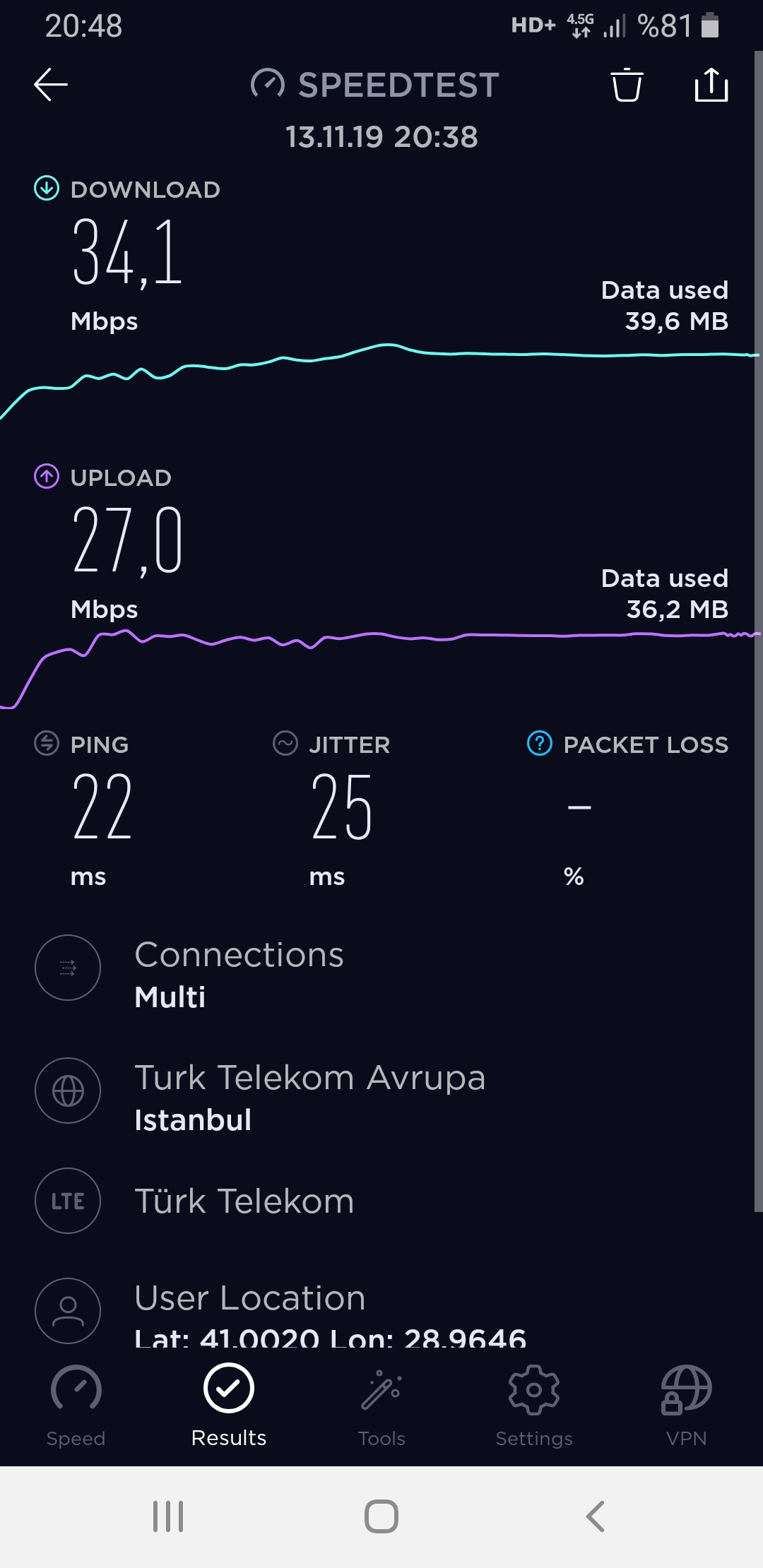This screenshot has width=763, height=1568.
Task: Delete this speed test result
Action: tap(627, 85)
